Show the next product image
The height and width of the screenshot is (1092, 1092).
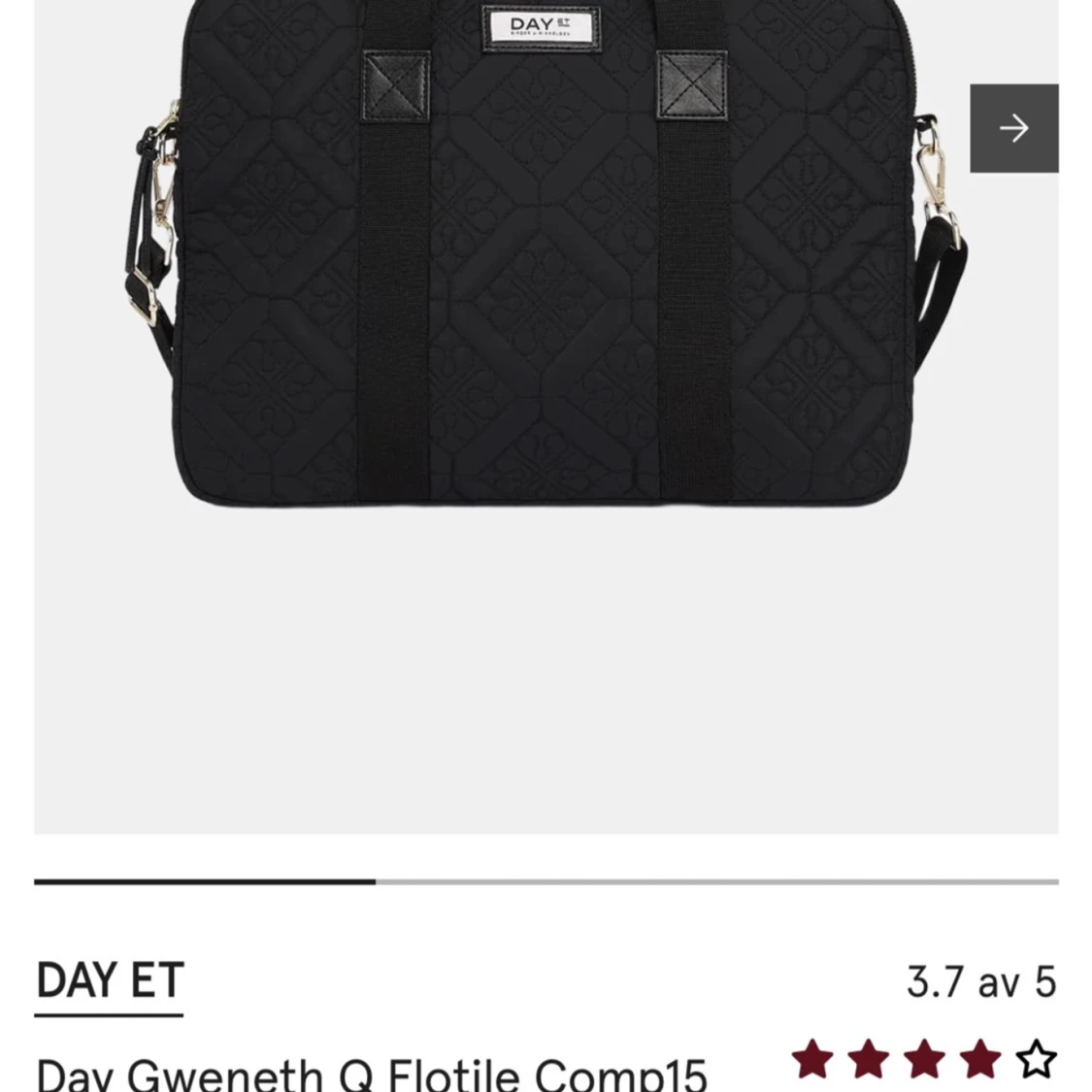pos(1013,128)
